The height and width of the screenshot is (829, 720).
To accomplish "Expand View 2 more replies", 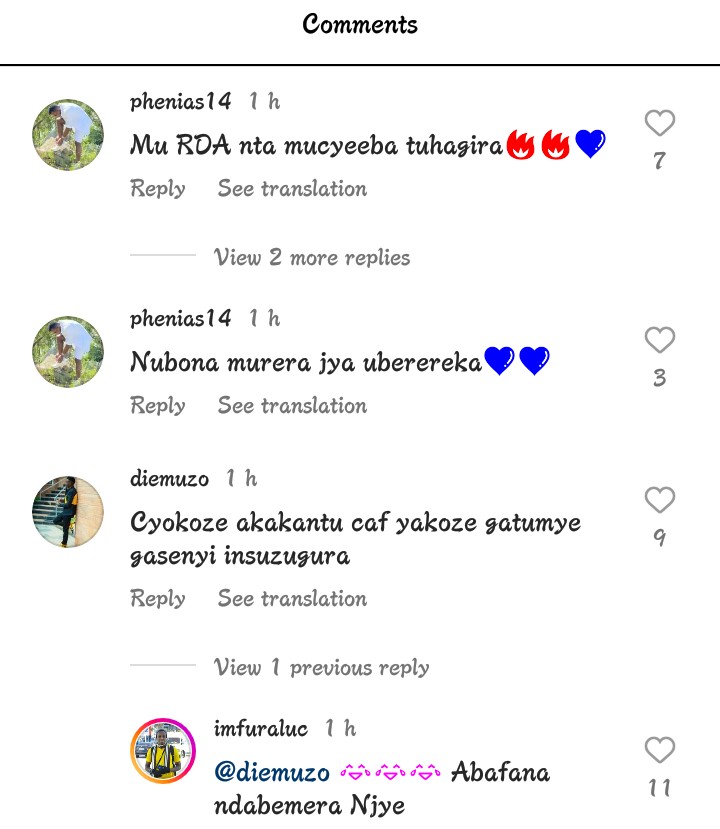I will pos(311,257).
